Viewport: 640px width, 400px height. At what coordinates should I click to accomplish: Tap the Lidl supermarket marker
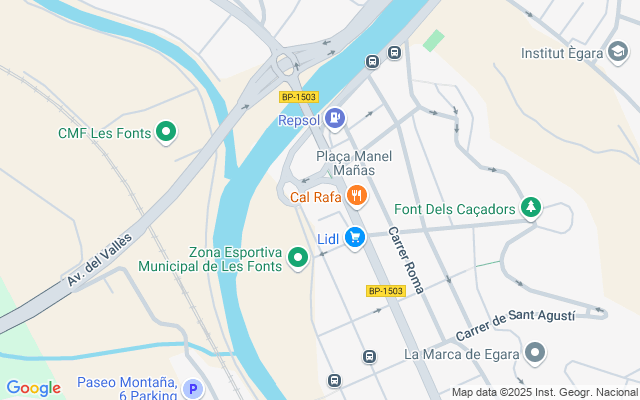(x=354, y=238)
